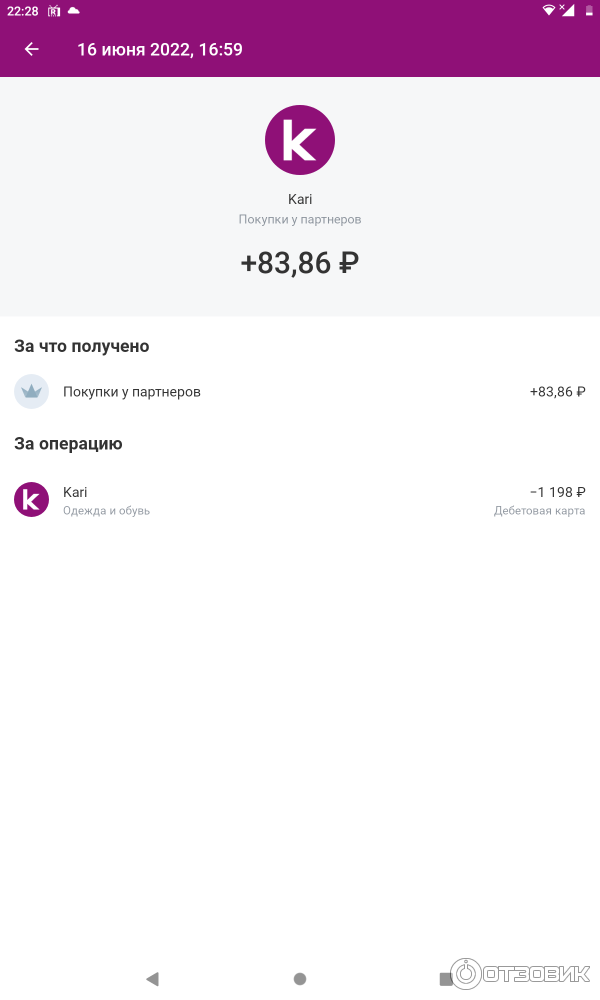Image resolution: width=600 pixels, height=1000 pixels.
Task: Go to the home screen via circle button
Action: (299, 979)
